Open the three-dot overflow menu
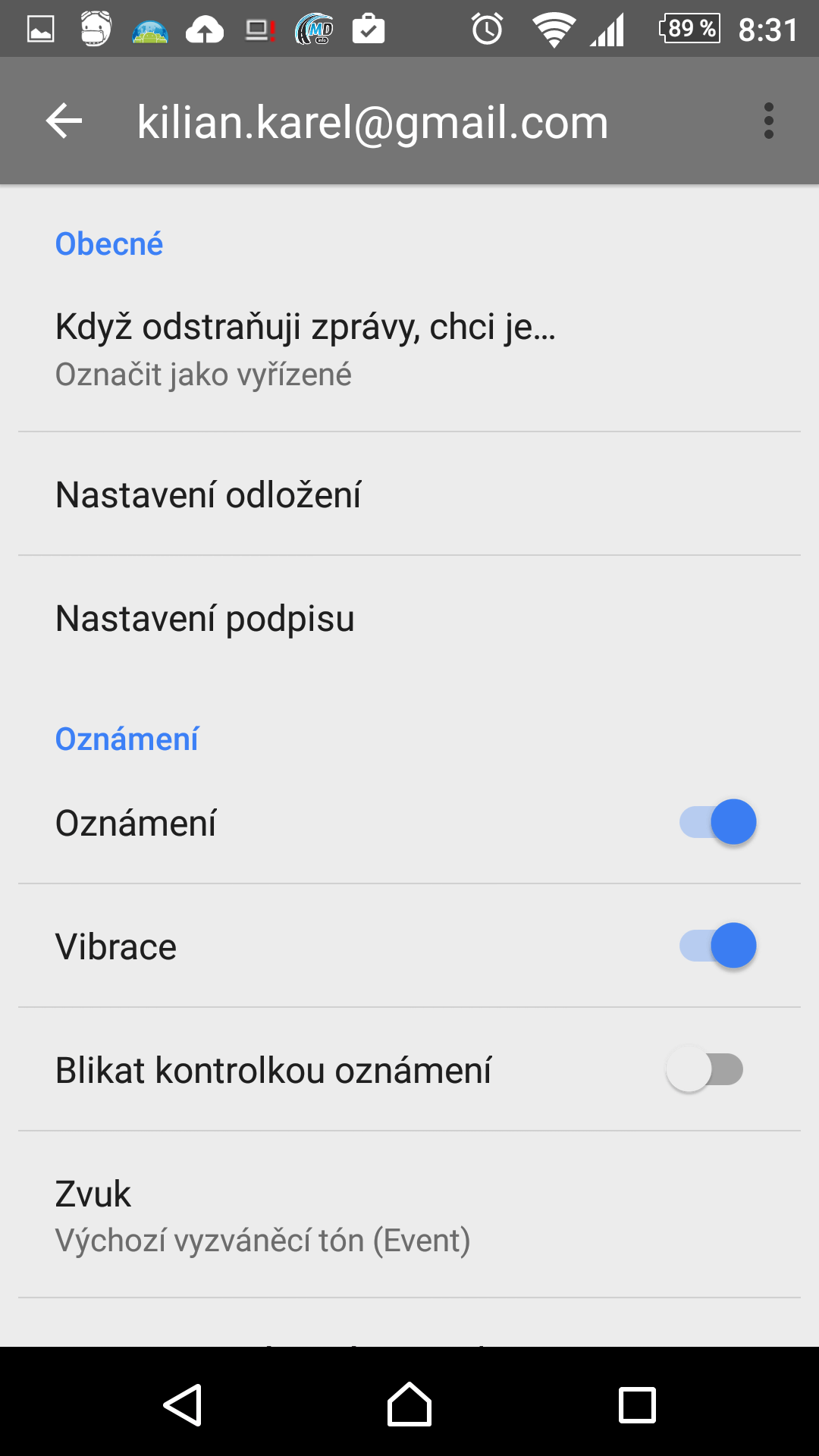The image size is (819, 1456). coord(768,121)
